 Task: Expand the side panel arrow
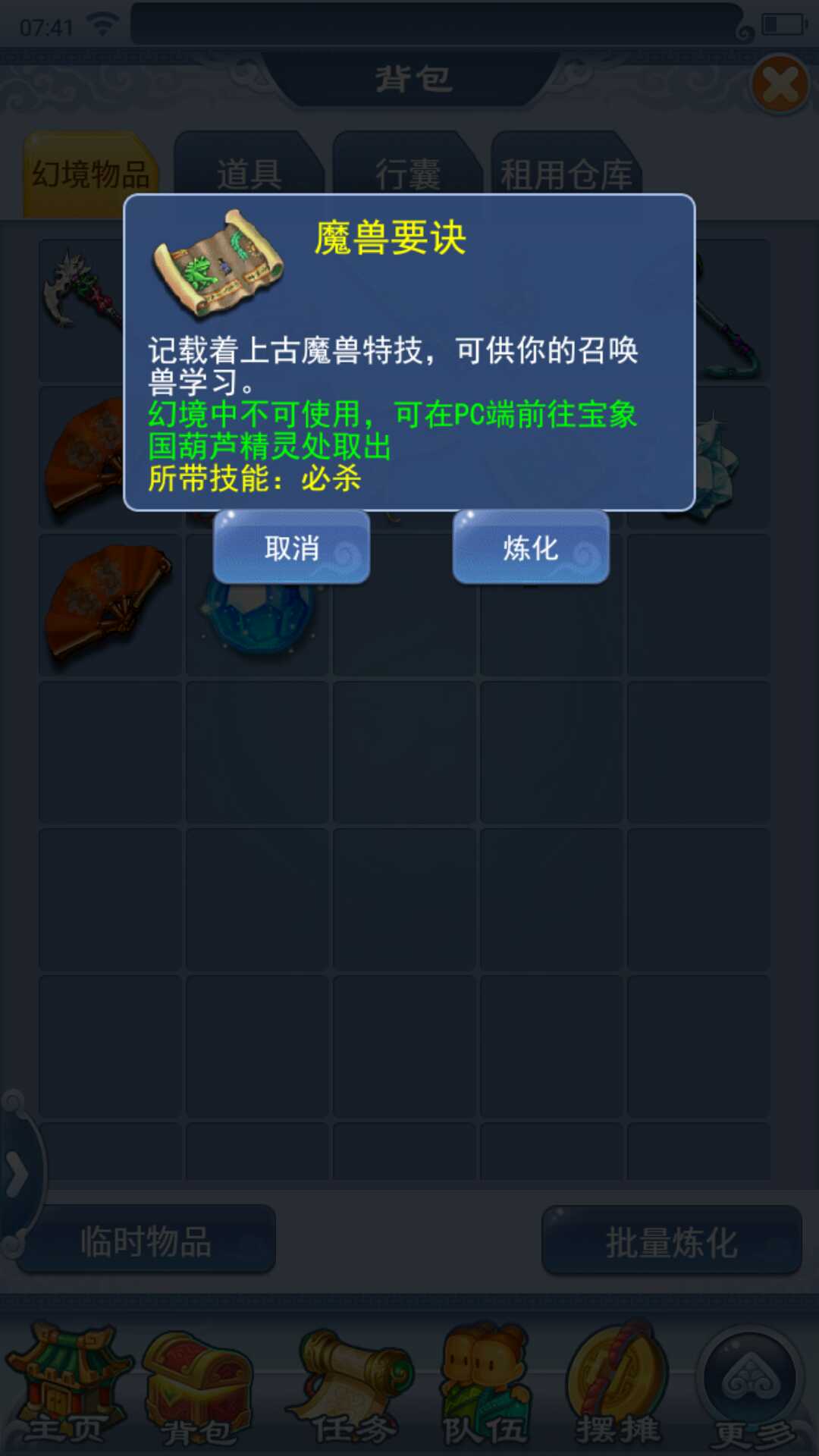click(17, 1174)
